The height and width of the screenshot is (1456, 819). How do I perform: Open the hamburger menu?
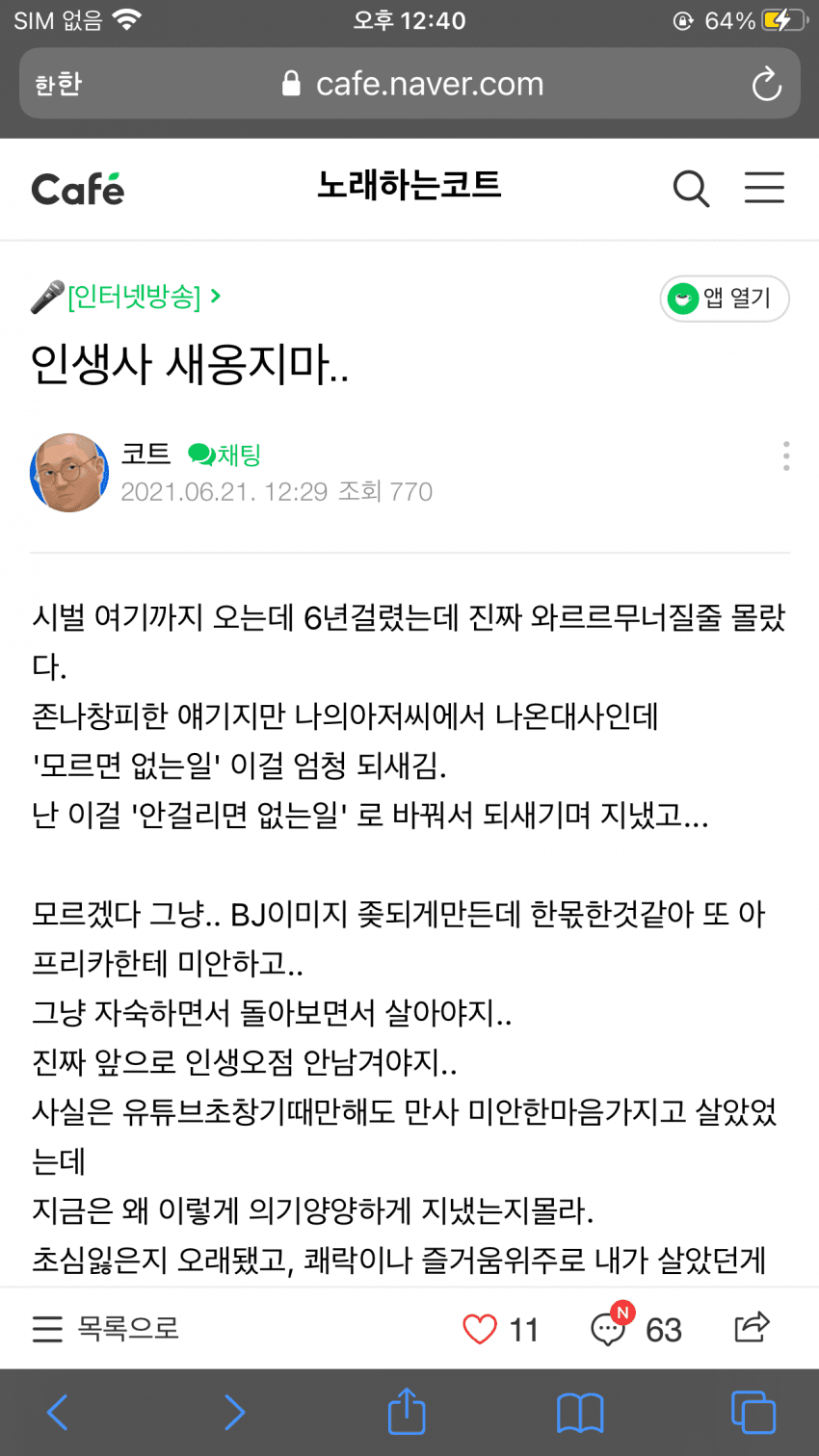[x=764, y=188]
